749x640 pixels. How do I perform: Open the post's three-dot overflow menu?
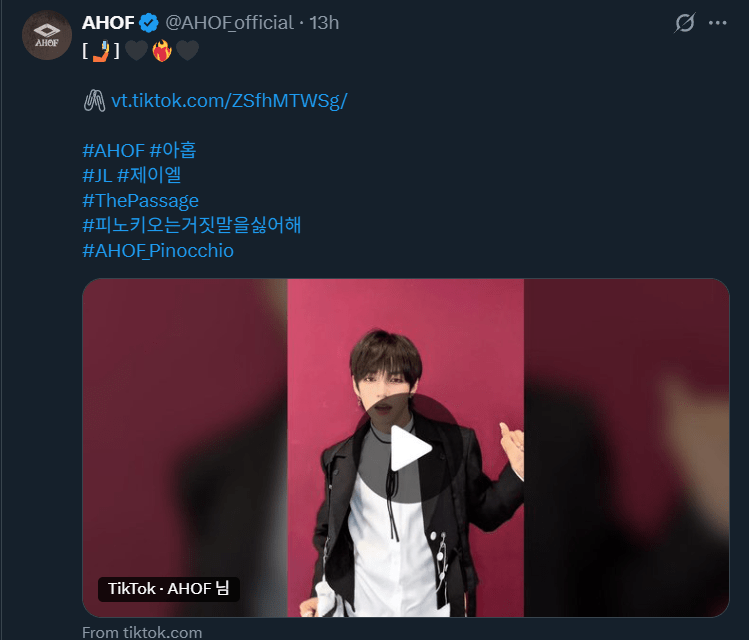(717, 23)
